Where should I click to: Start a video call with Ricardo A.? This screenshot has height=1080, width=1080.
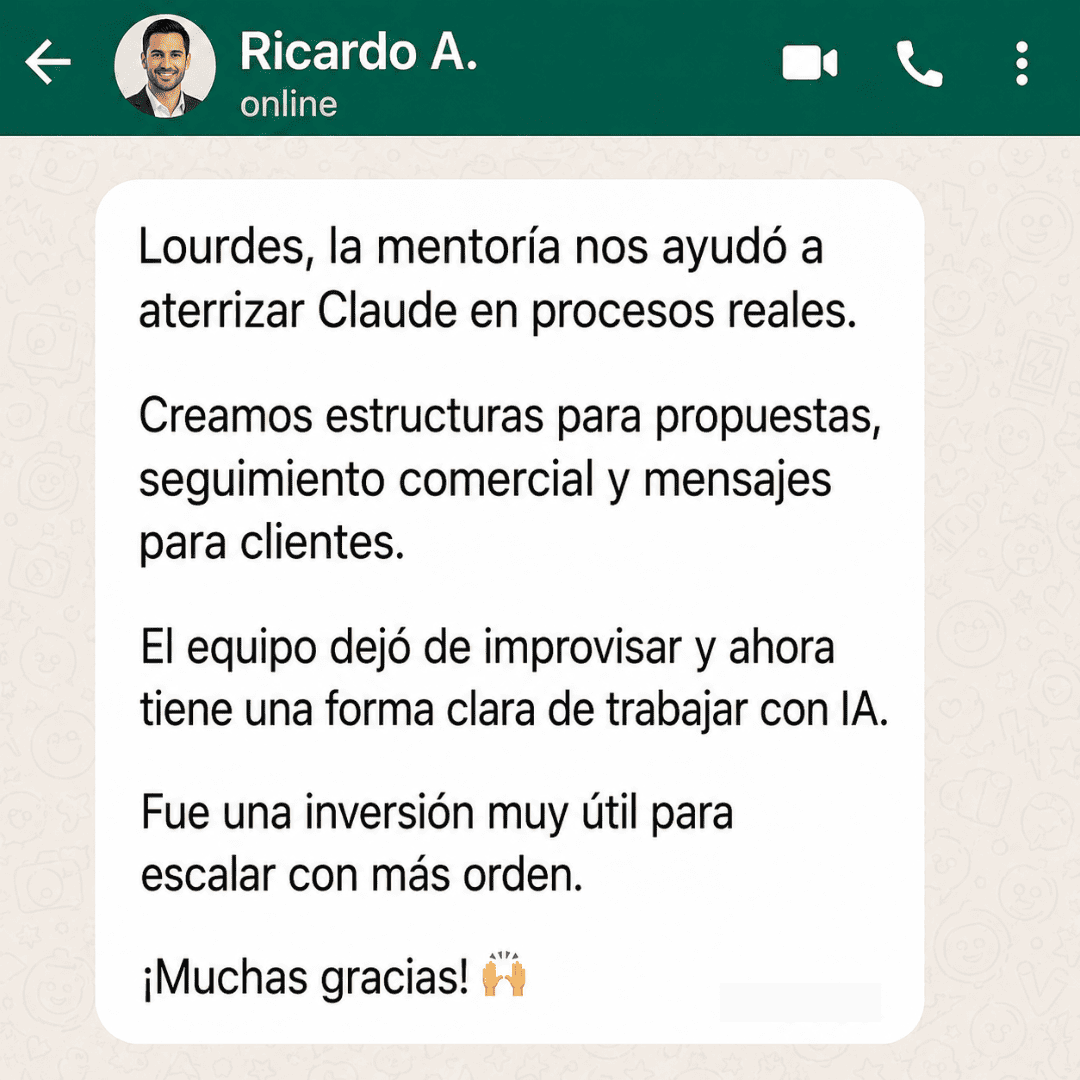tap(809, 63)
